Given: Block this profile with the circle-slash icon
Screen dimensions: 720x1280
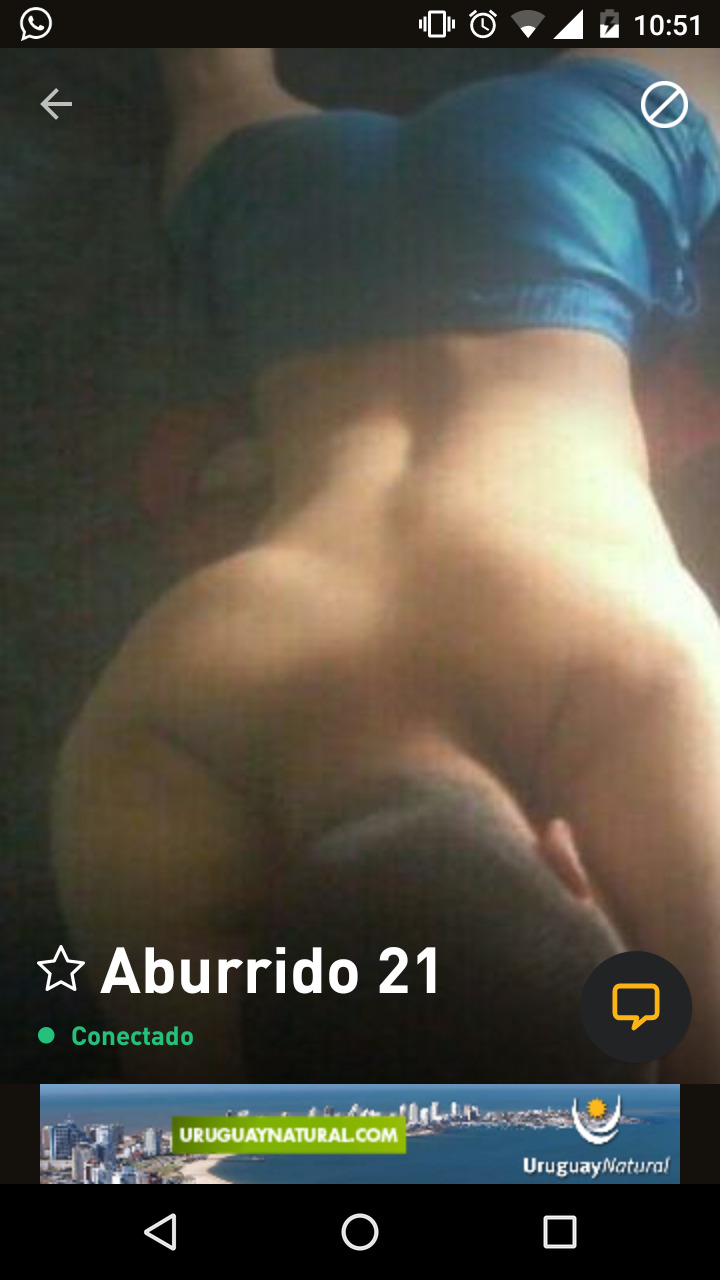Looking at the screenshot, I should (x=664, y=105).
